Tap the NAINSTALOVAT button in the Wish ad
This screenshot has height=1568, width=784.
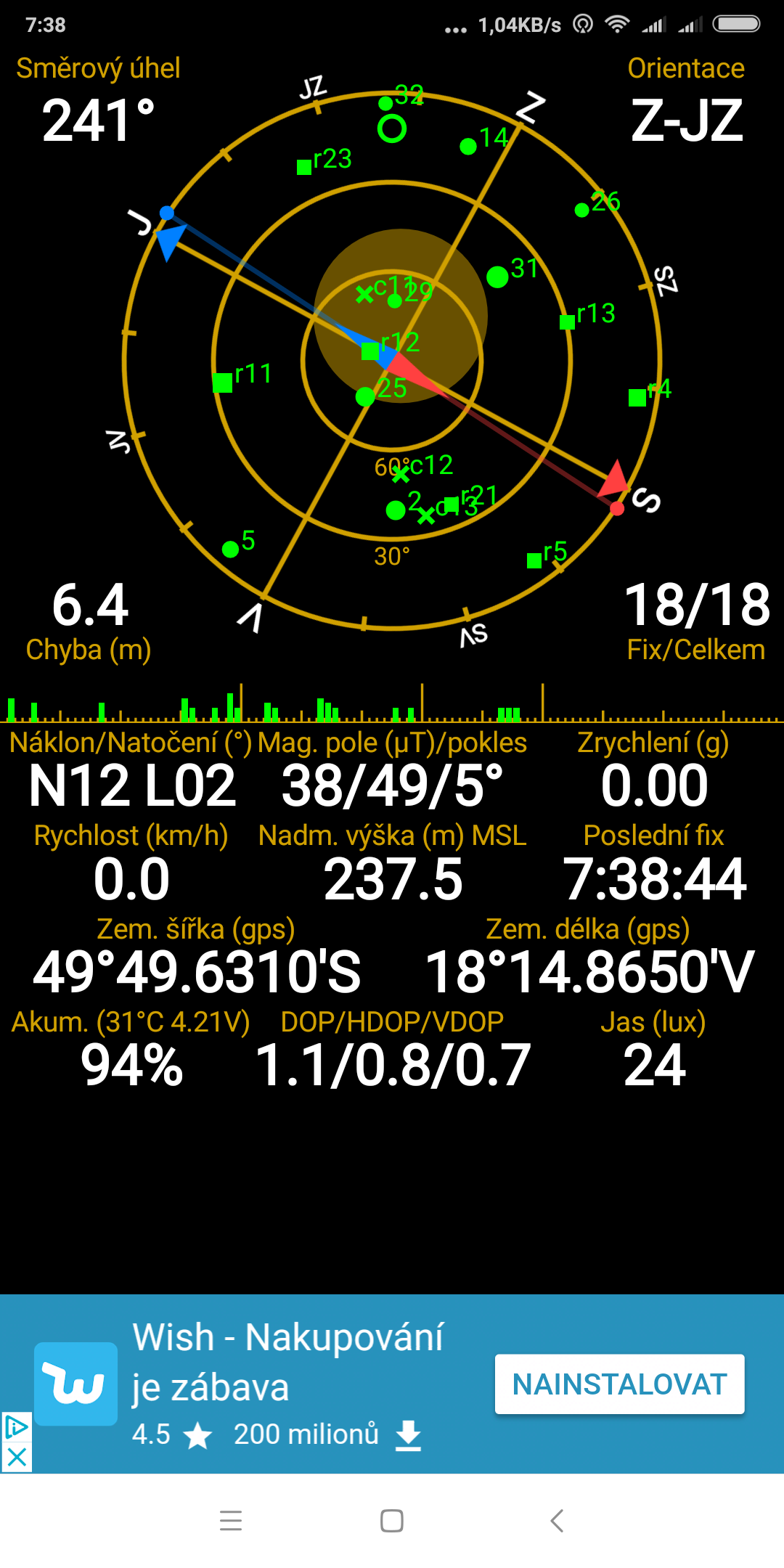619,1384
